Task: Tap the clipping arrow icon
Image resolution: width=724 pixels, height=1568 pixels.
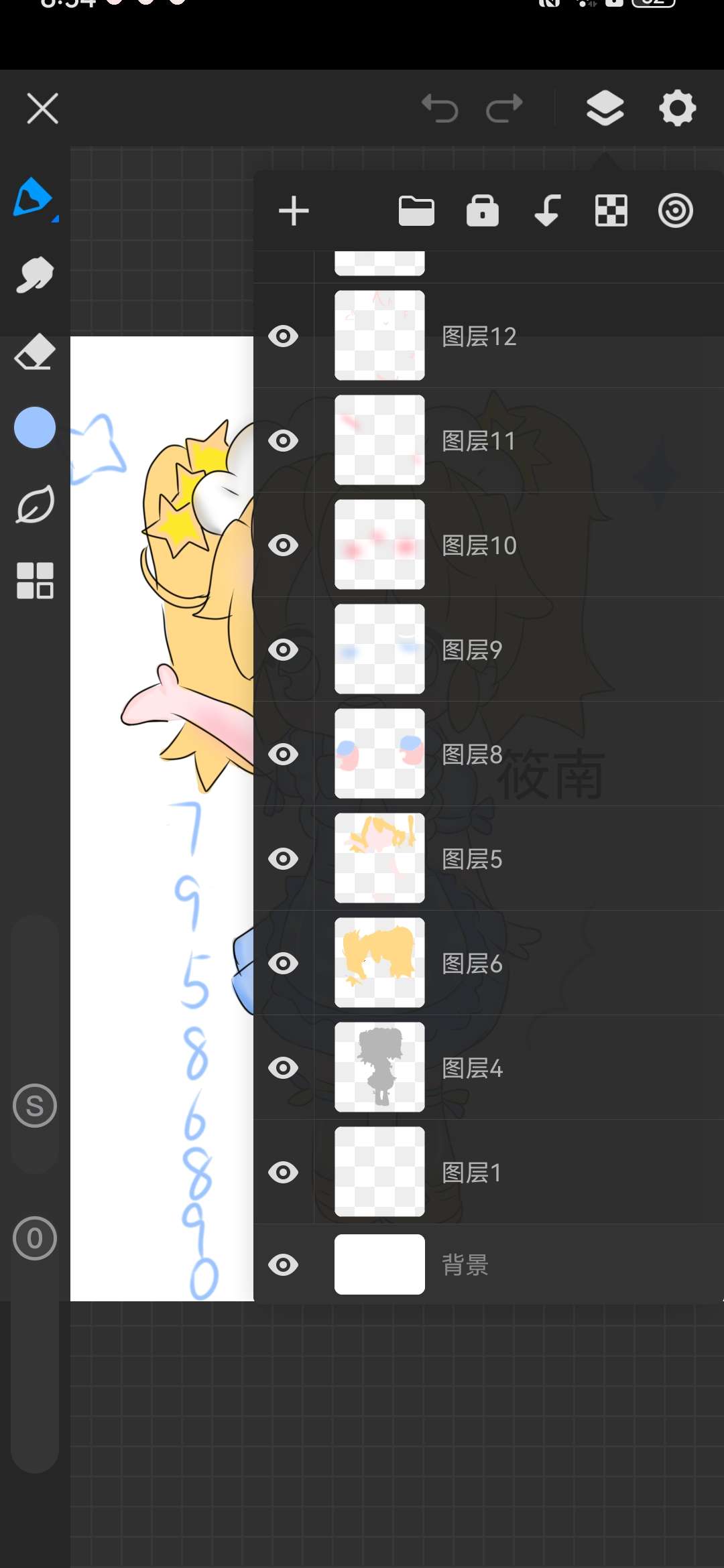Action: pos(547,211)
